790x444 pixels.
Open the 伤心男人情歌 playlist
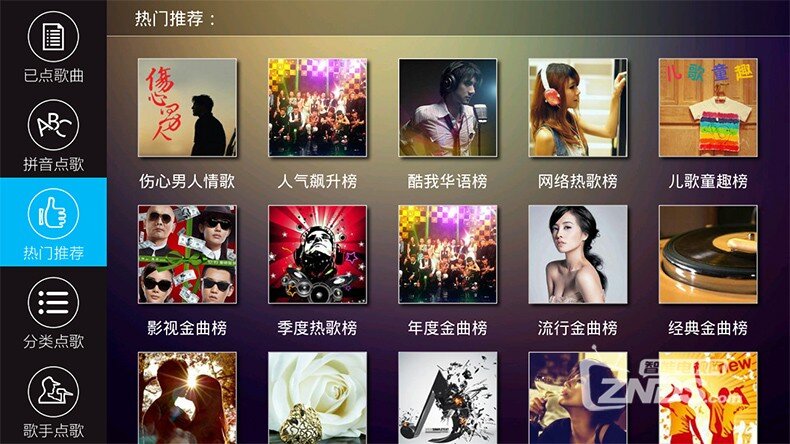pos(187,108)
